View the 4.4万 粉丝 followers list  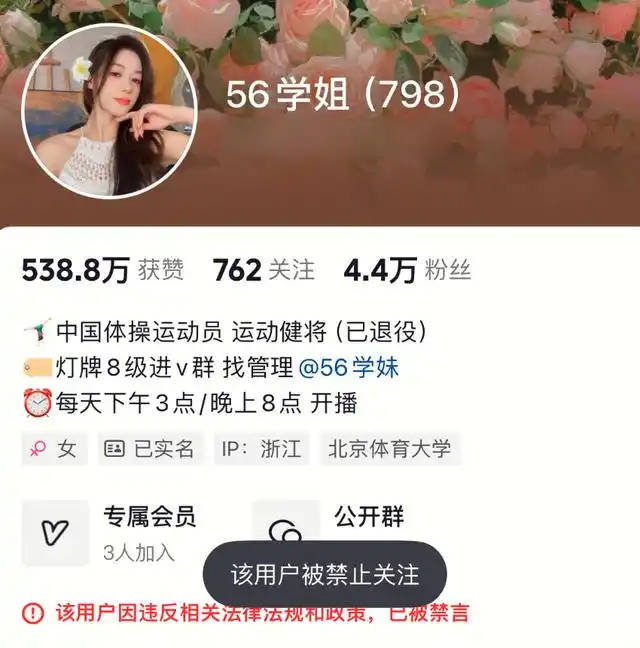(x=406, y=270)
